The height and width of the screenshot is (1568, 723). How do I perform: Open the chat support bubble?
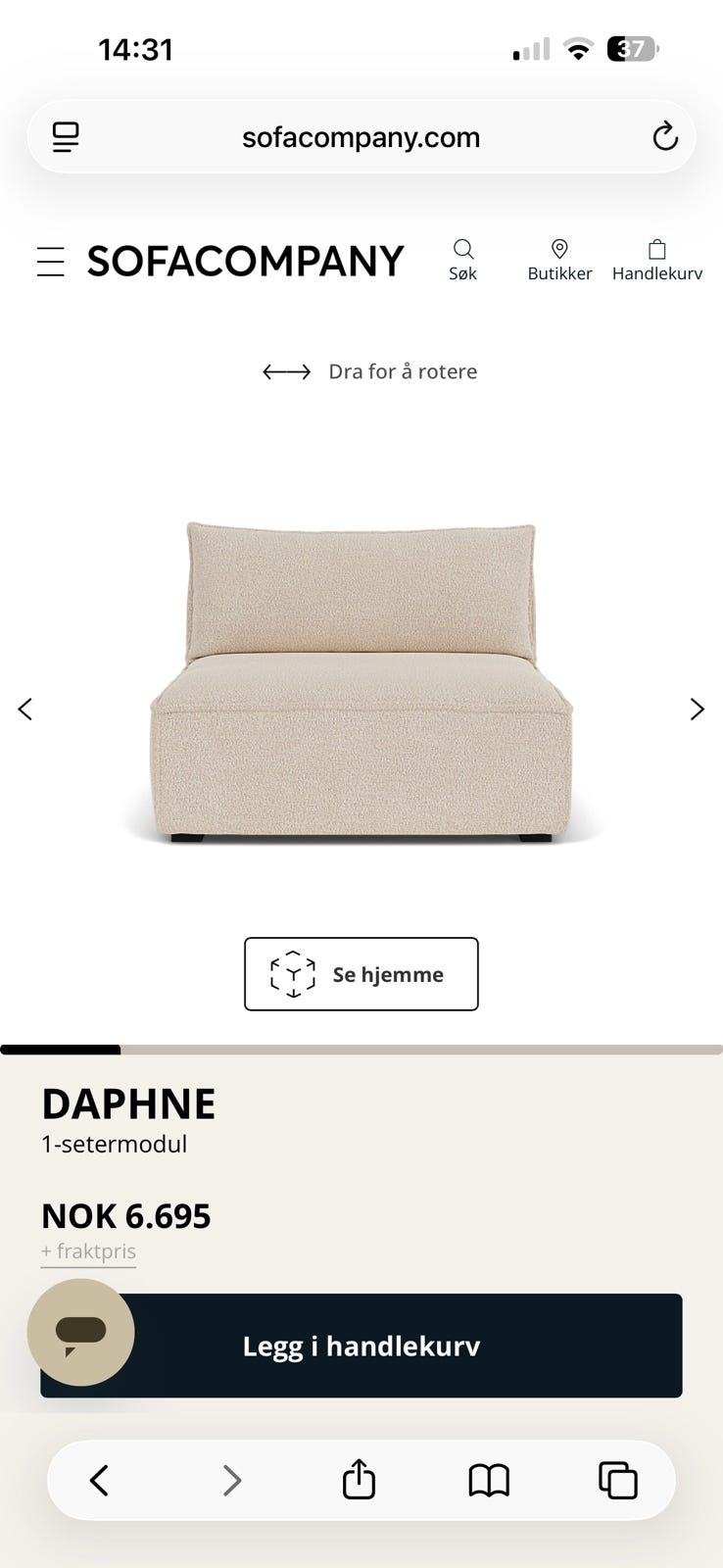80,1332
